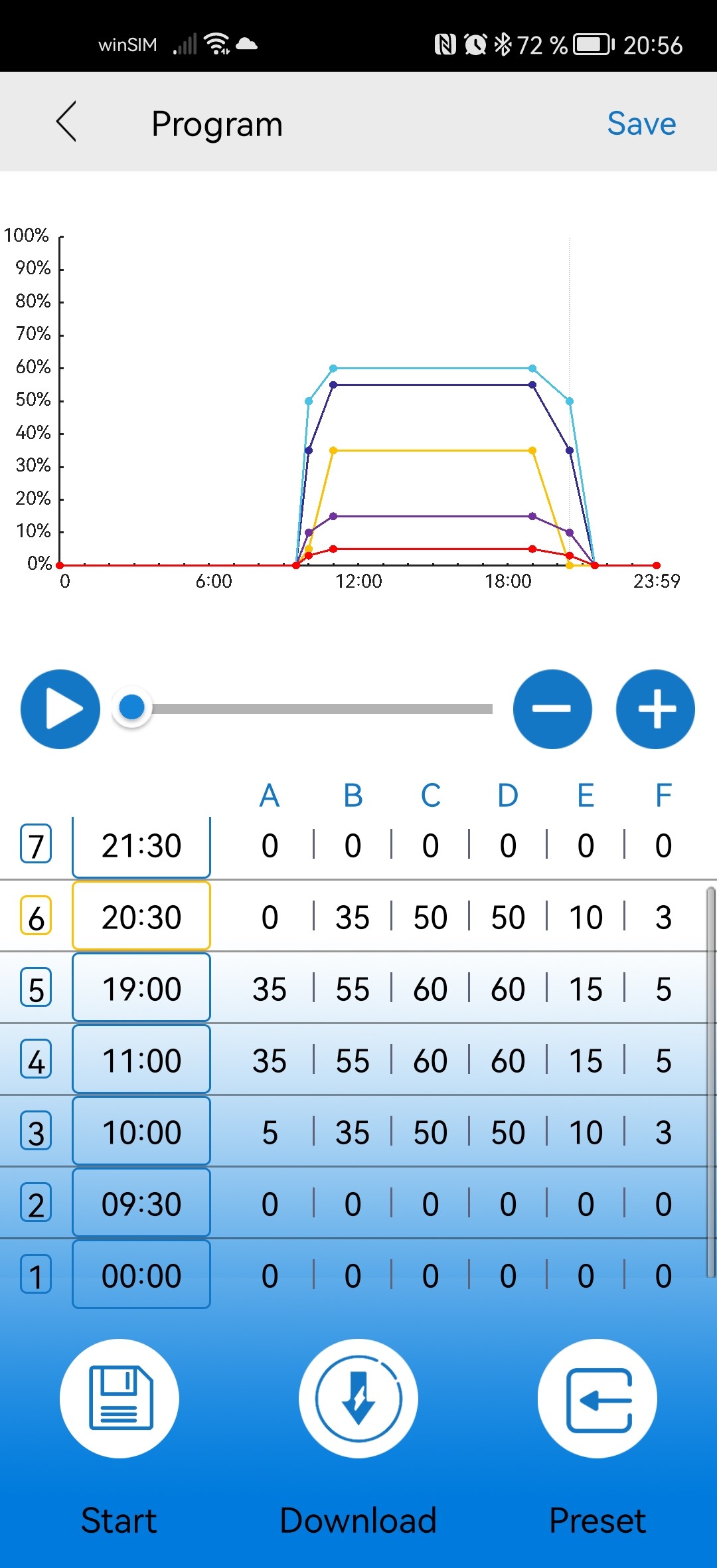The height and width of the screenshot is (1568, 717).
Task: Edit the 11:00 time field
Action: tap(141, 1061)
